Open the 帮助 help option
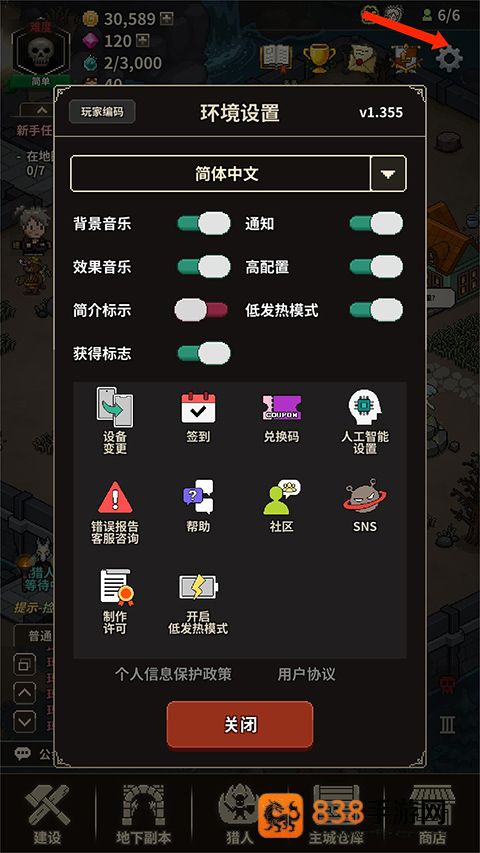The image size is (480, 853). pyautogui.click(x=198, y=506)
